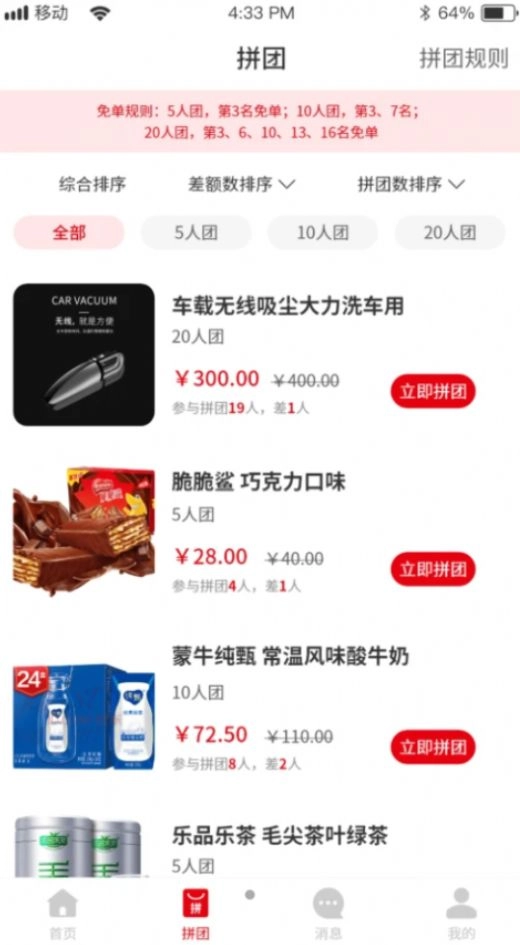520x945 pixels.
Task: Filter by 10人团
Action: (x=323, y=233)
